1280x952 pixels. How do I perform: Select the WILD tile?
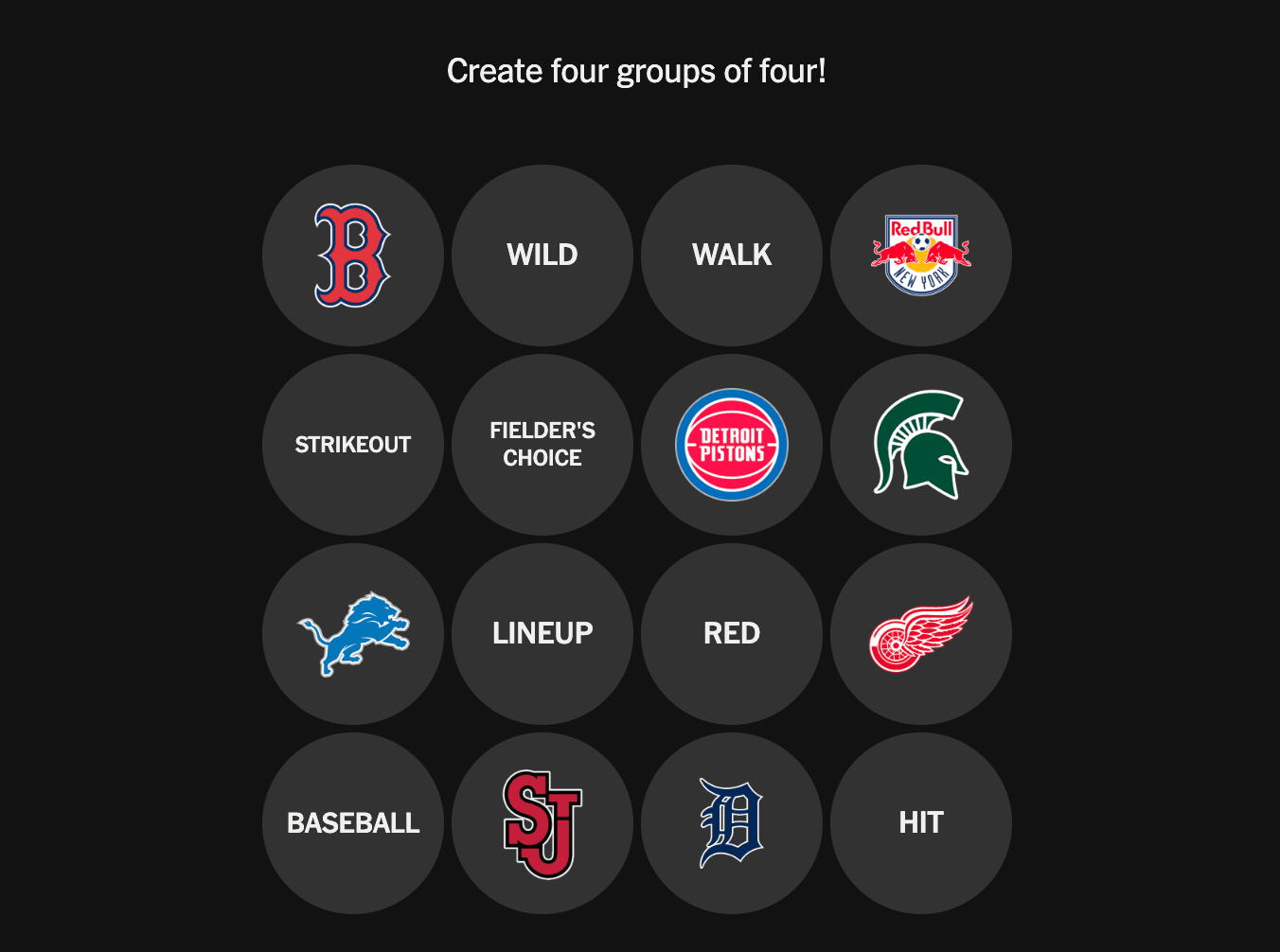[542, 256]
